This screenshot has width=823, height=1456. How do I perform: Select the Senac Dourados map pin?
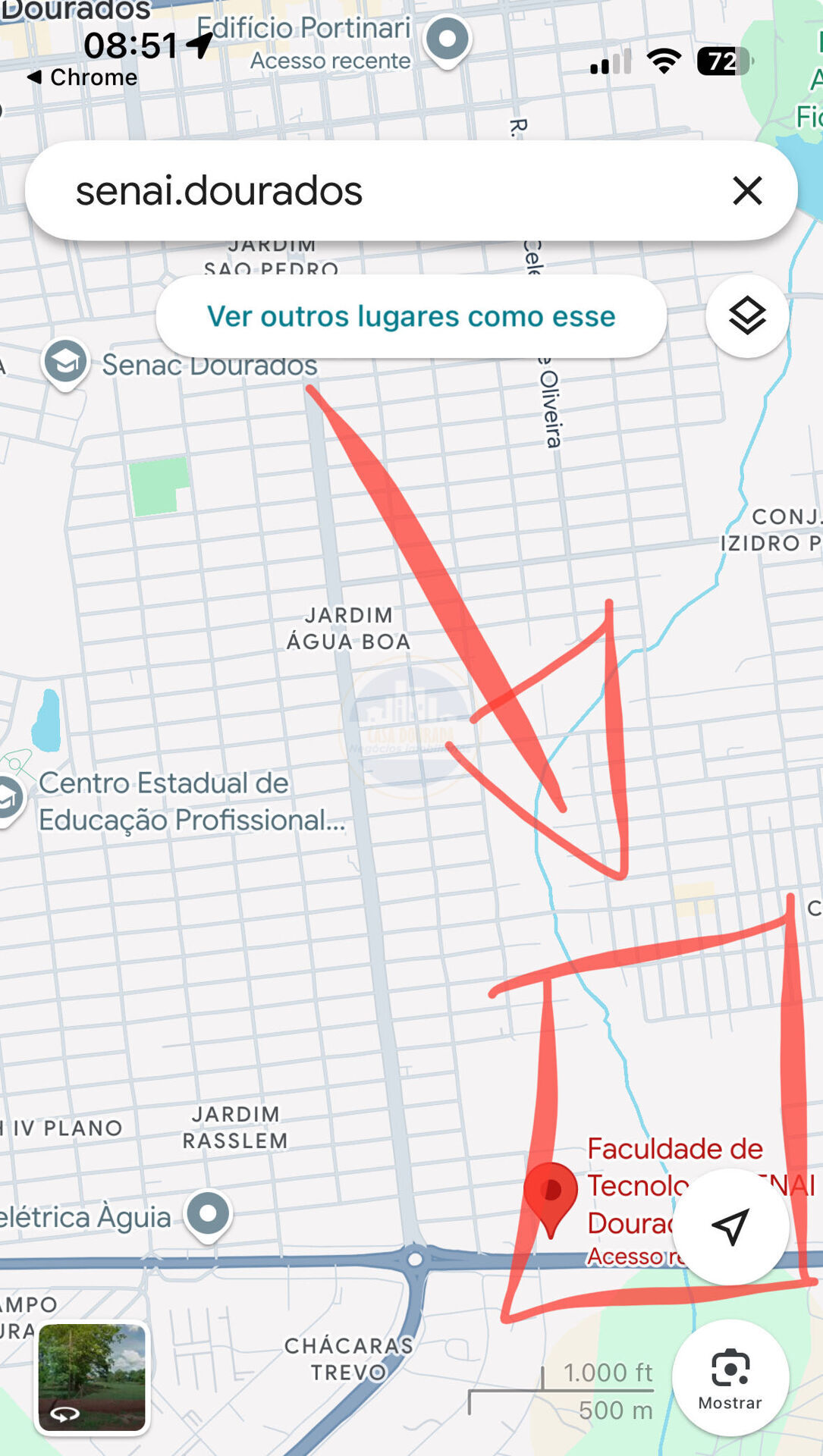66,363
